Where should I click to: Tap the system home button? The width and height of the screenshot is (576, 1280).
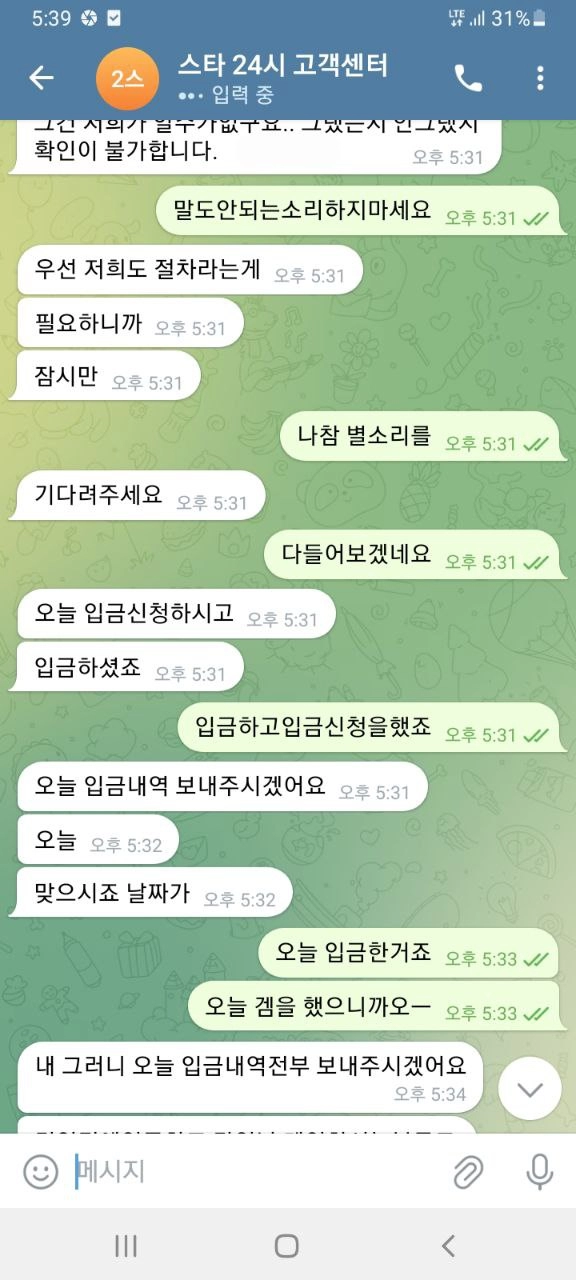(287, 1245)
